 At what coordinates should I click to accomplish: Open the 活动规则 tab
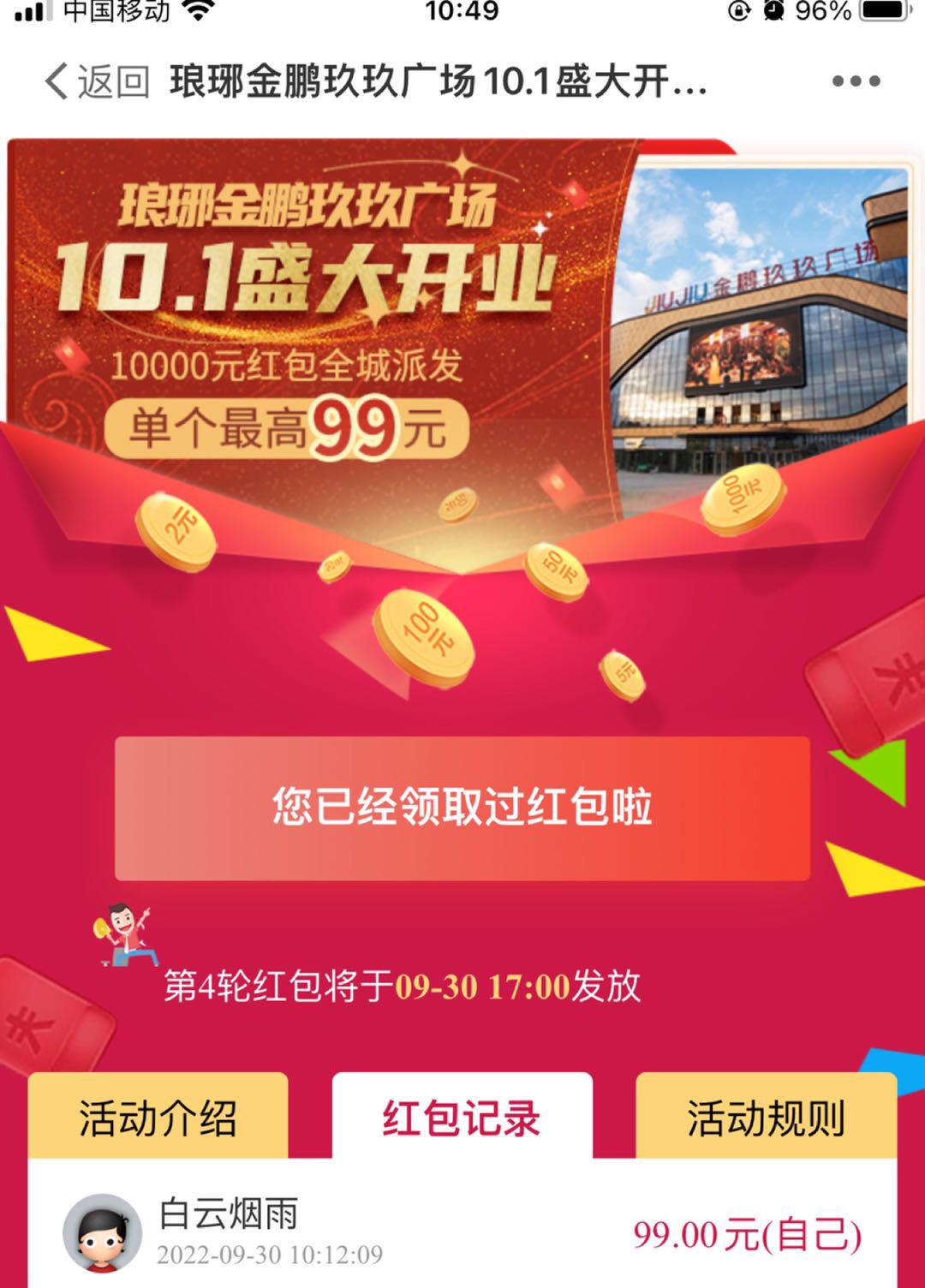click(x=766, y=1118)
